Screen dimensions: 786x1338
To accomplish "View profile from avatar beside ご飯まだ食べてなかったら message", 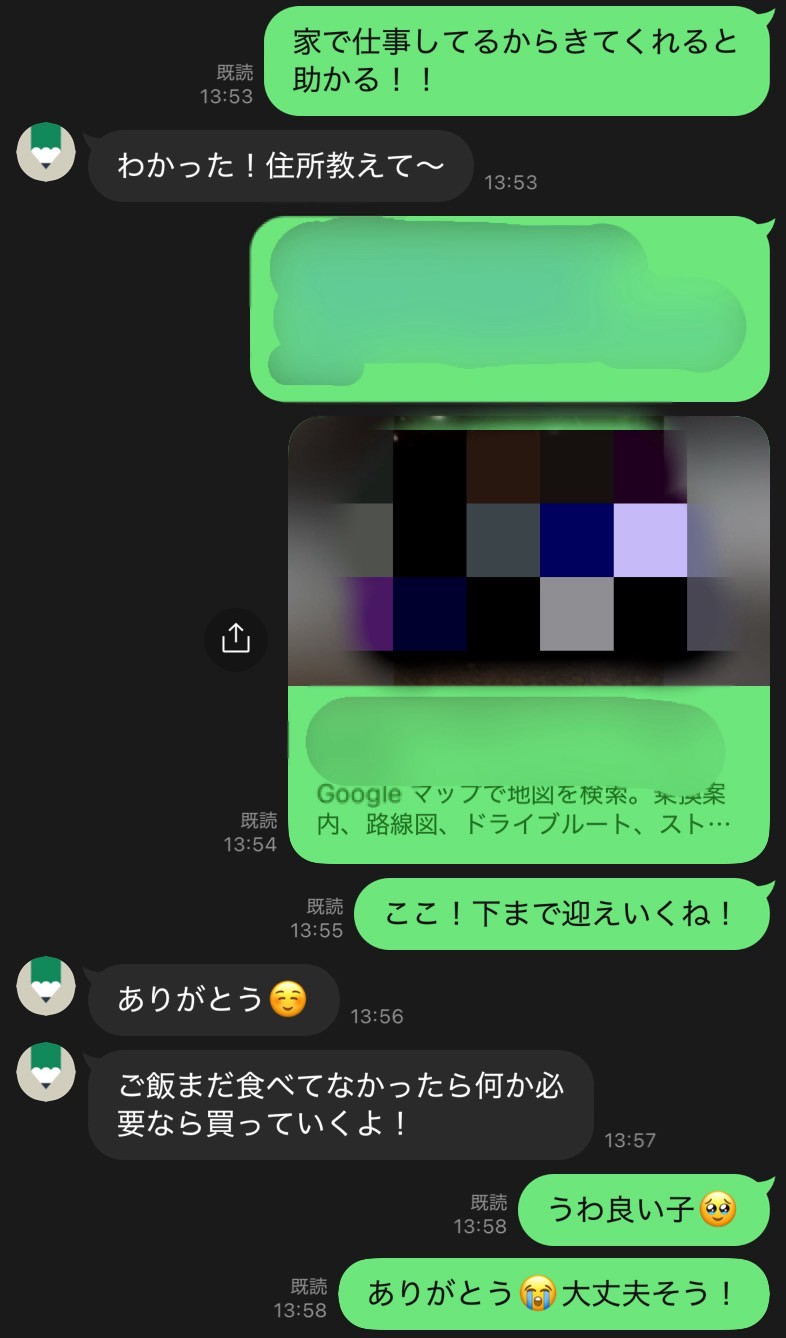I will (46, 1072).
